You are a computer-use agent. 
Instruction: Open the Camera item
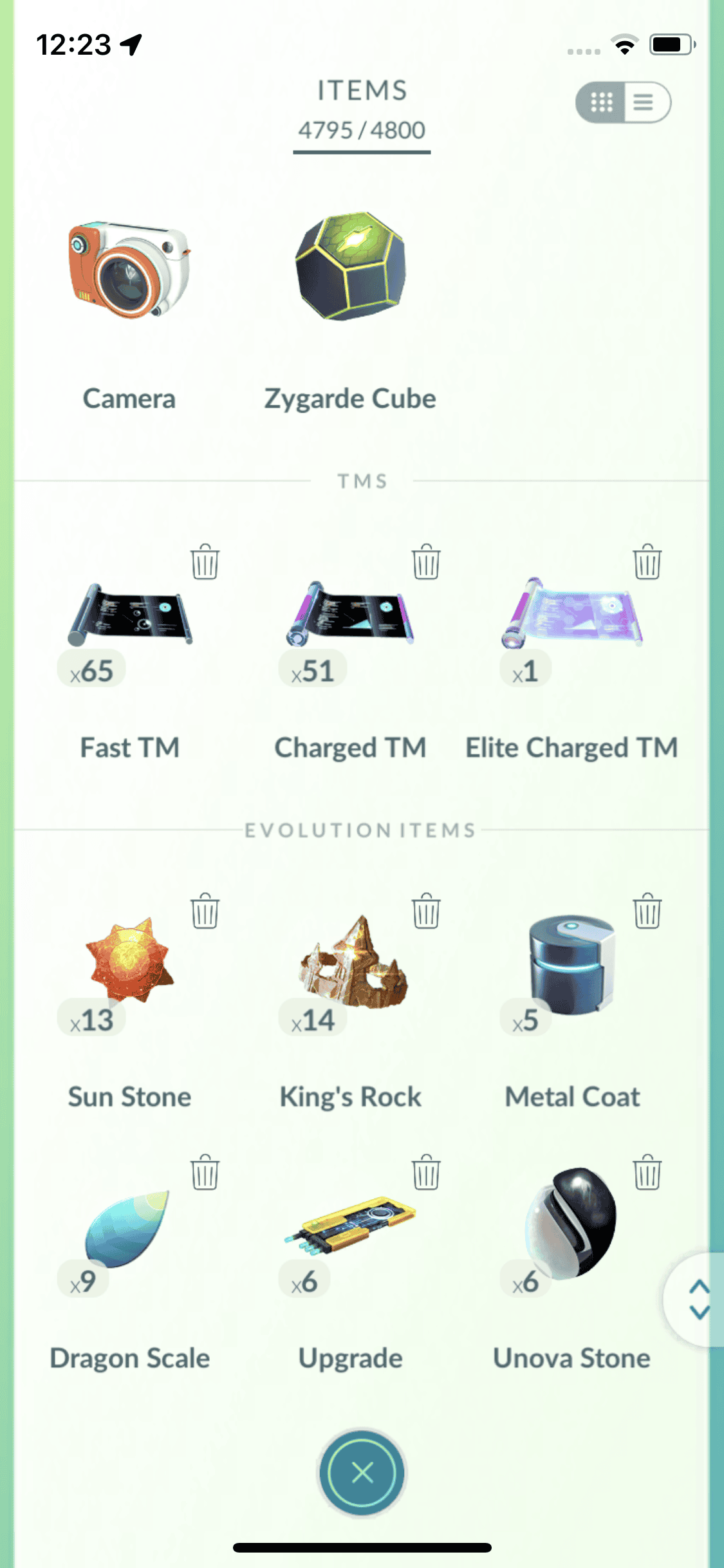click(x=129, y=270)
